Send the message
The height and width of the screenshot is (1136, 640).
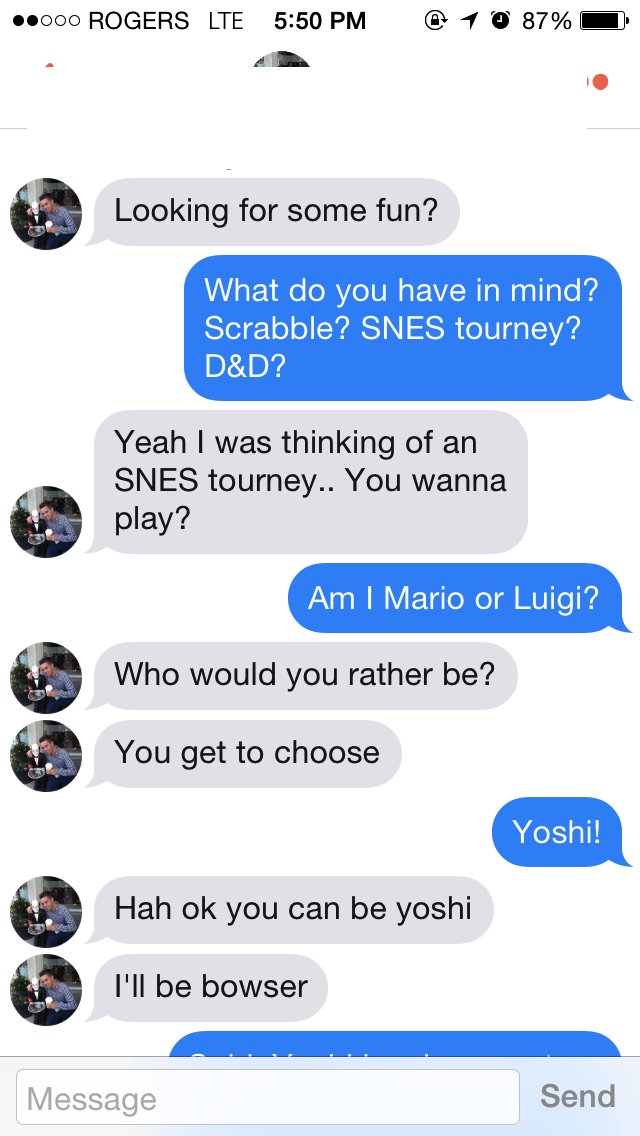pyautogui.click(x=578, y=1097)
